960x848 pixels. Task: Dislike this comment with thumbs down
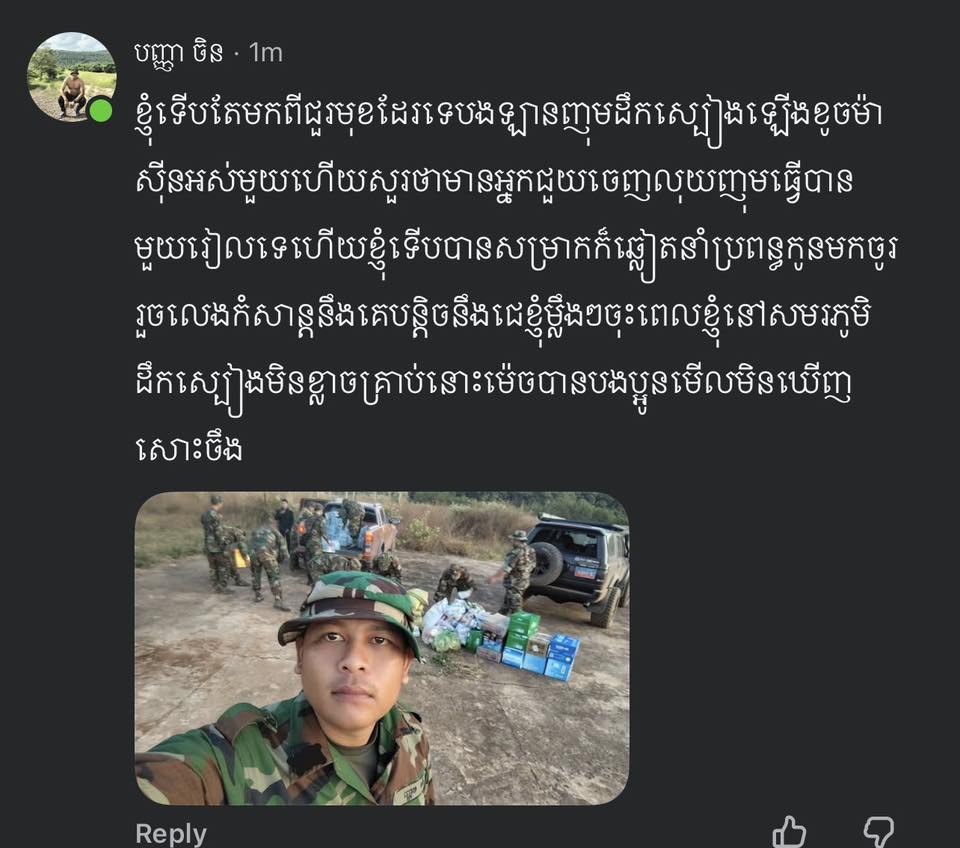coord(878,832)
